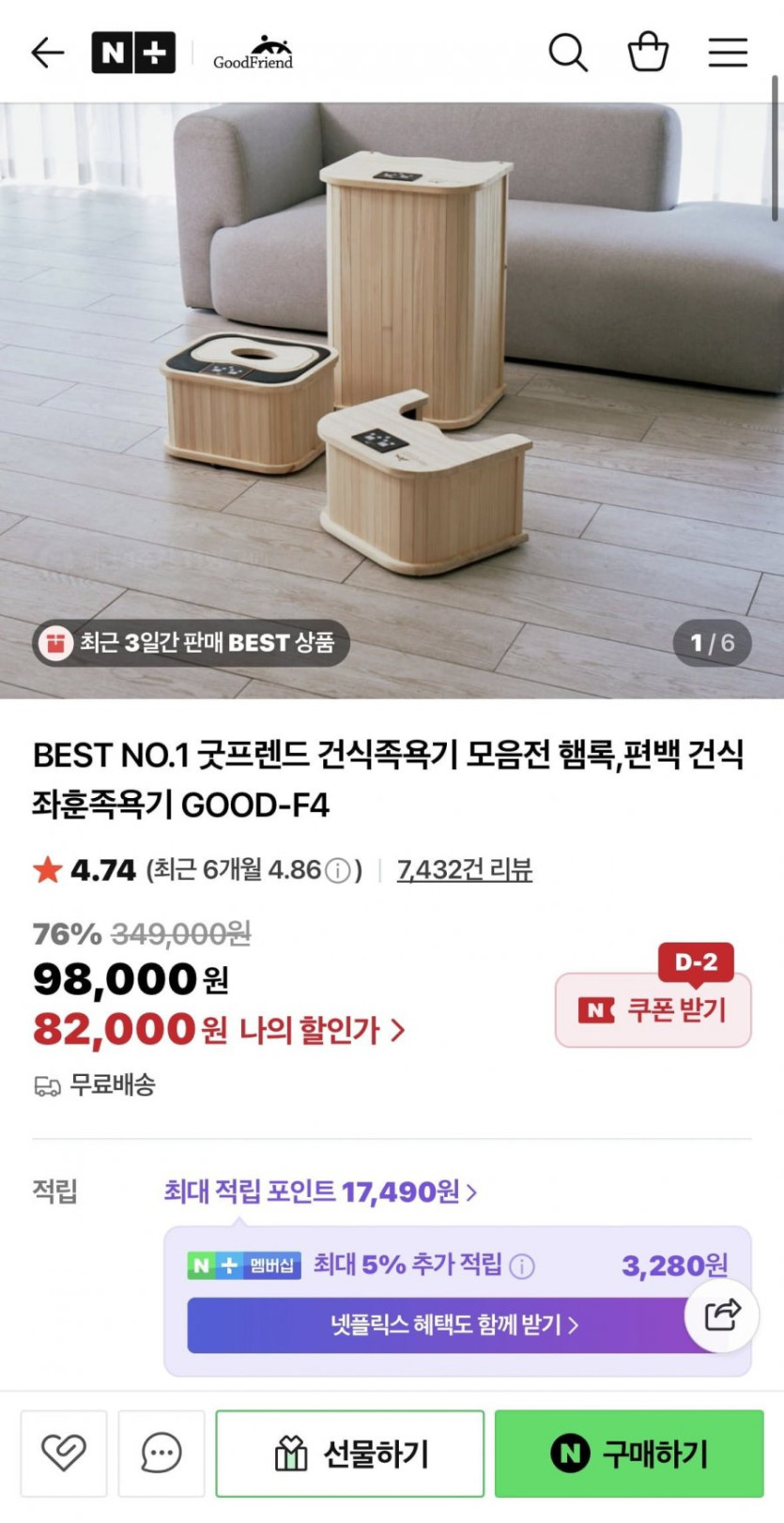Share this product
Image resolution: width=784 pixels, height=1523 pixels.
(722, 1315)
